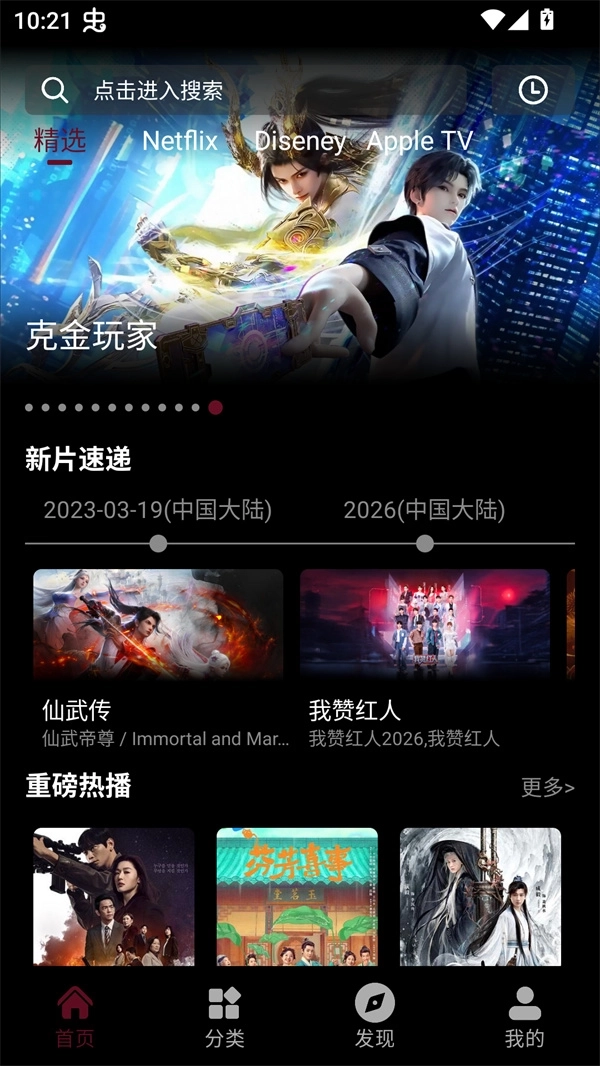600x1066 pixels.
Task: Switch to the 我的 tab
Action: 524,1017
